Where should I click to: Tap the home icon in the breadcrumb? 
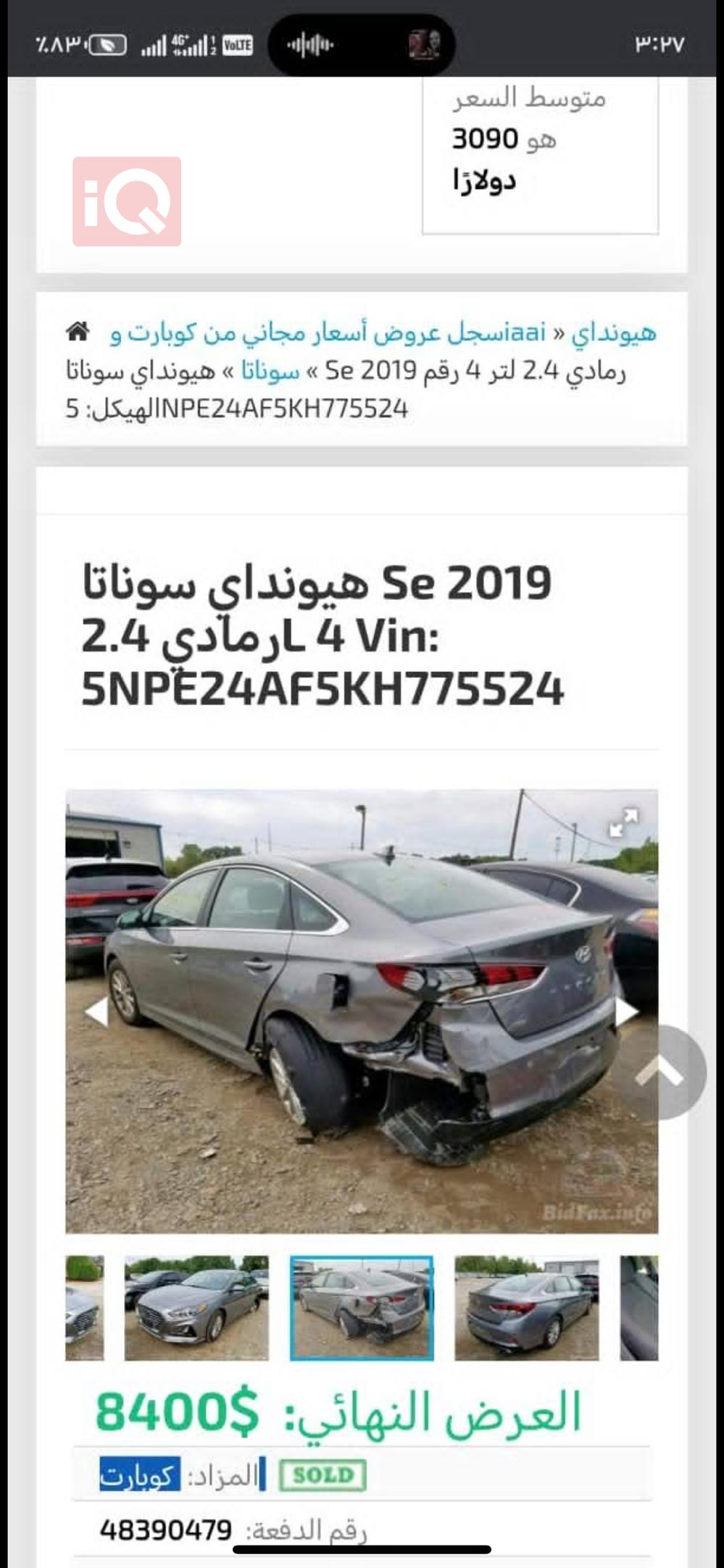pos(78,332)
